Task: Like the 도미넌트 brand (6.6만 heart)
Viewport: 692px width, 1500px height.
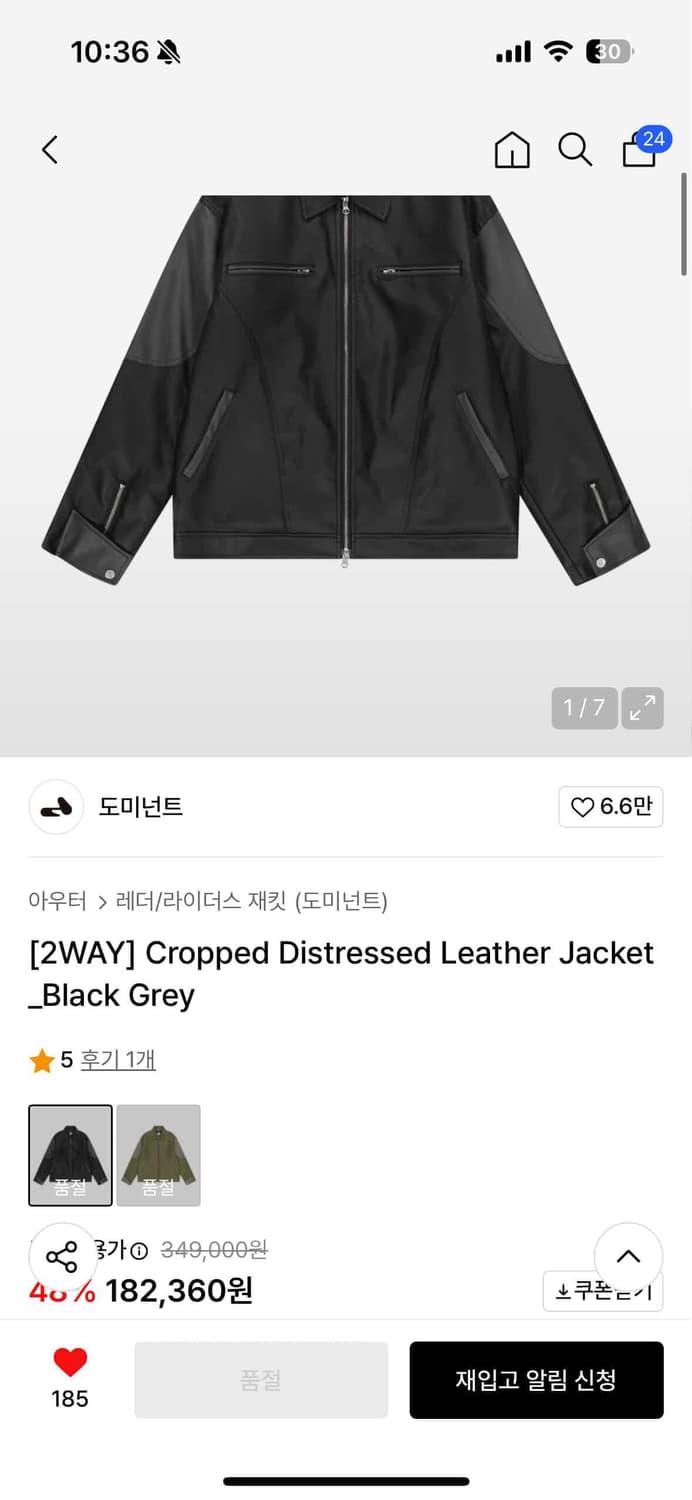Action: pyautogui.click(x=610, y=807)
